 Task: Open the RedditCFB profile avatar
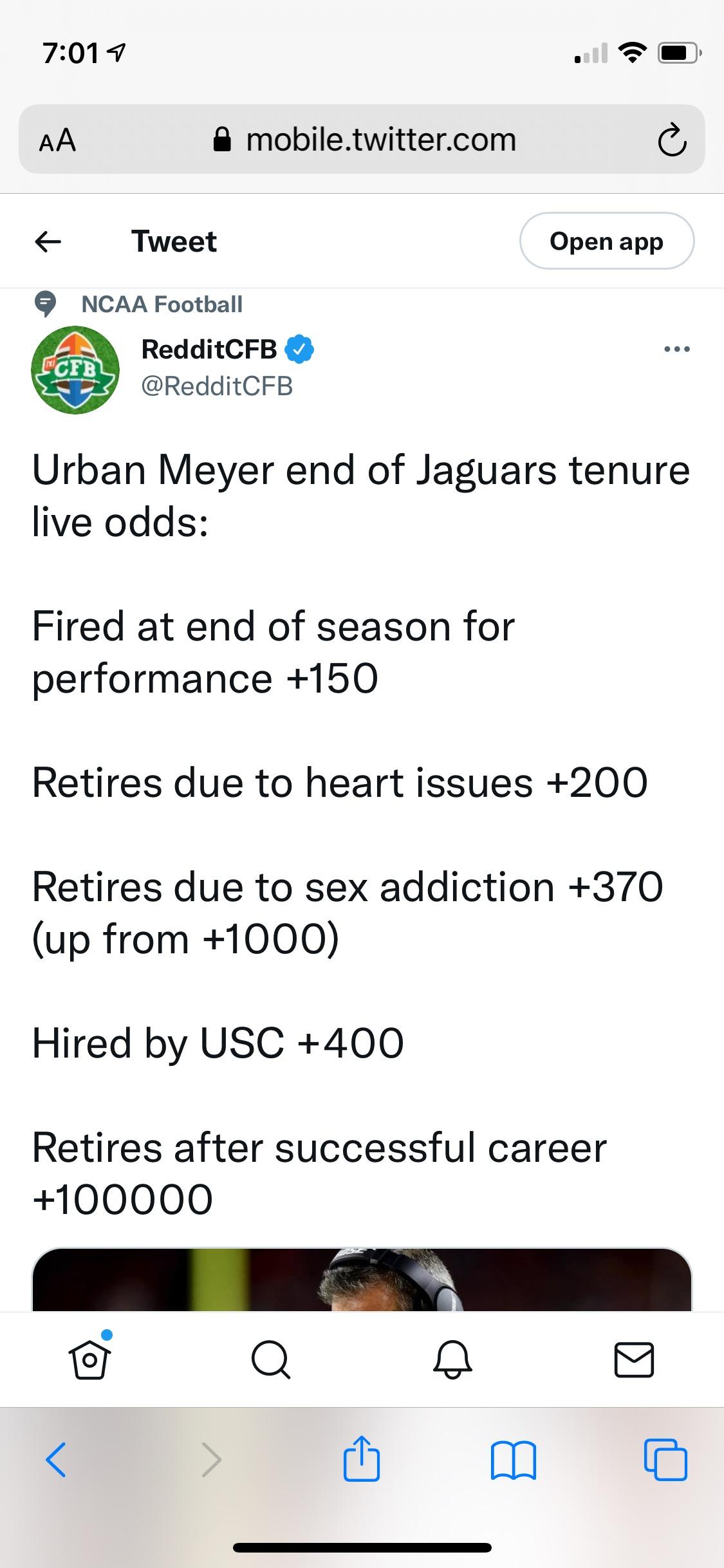pos(75,370)
